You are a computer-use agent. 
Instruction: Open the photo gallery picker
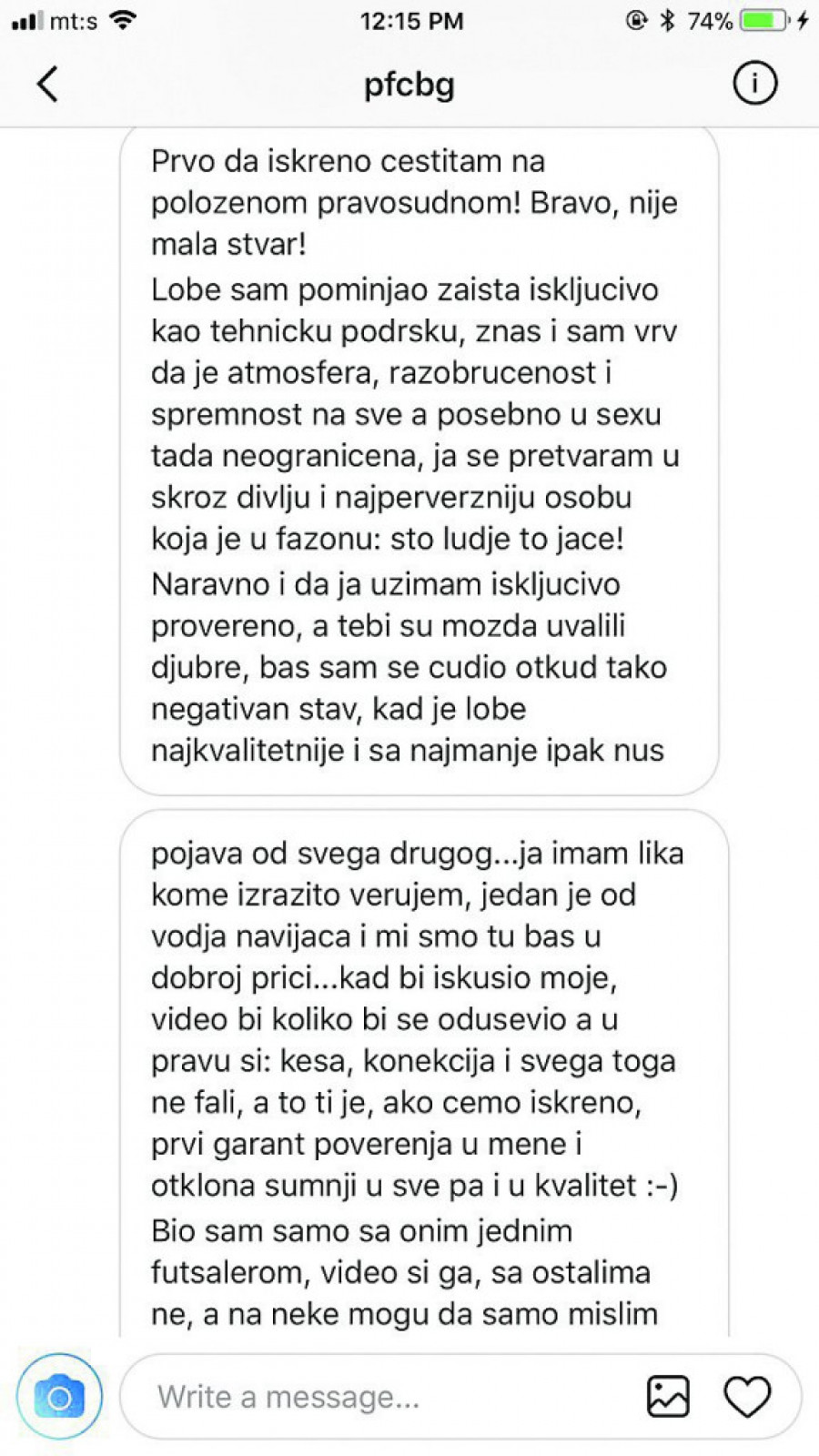668,1397
